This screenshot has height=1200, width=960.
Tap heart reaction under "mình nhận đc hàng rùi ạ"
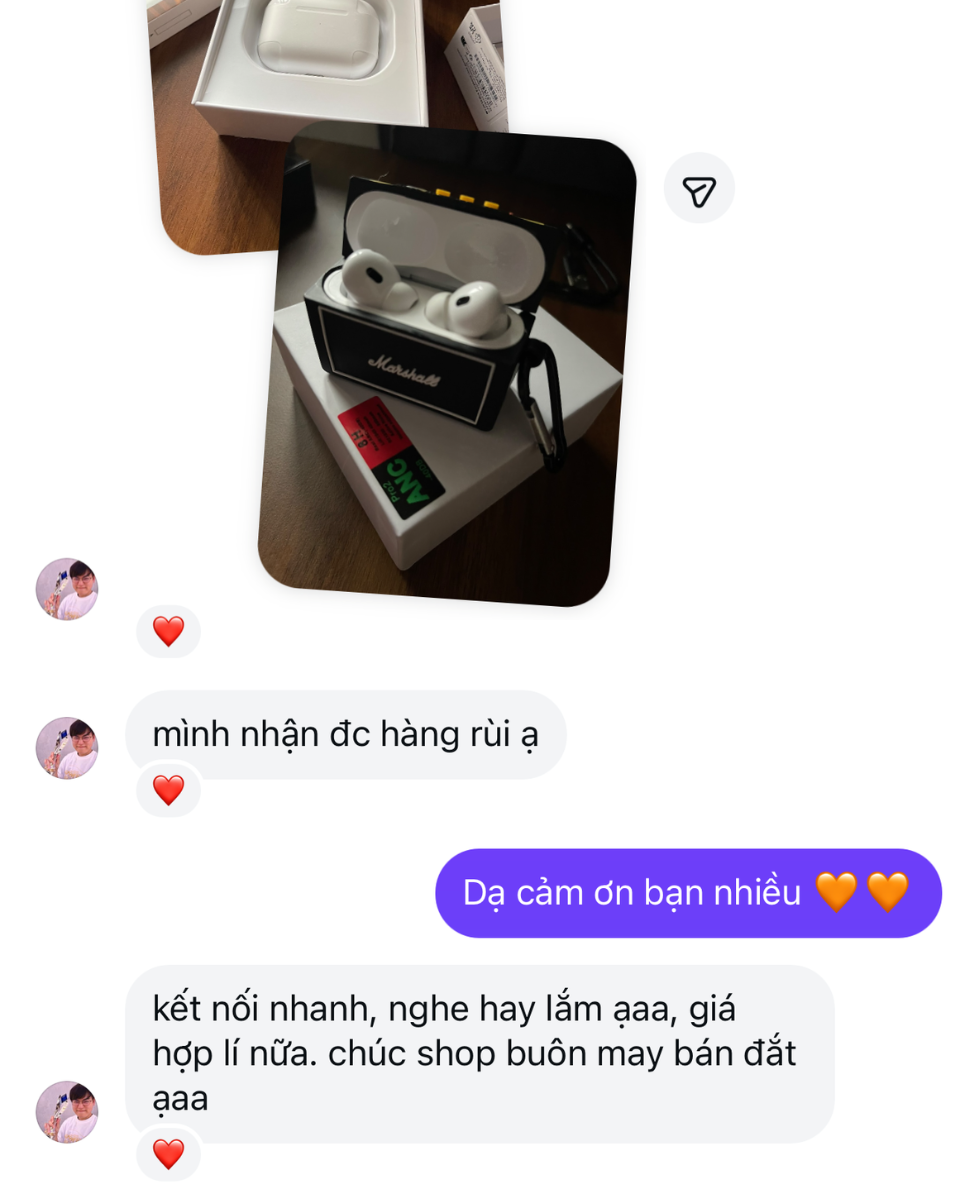pos(168,790)
